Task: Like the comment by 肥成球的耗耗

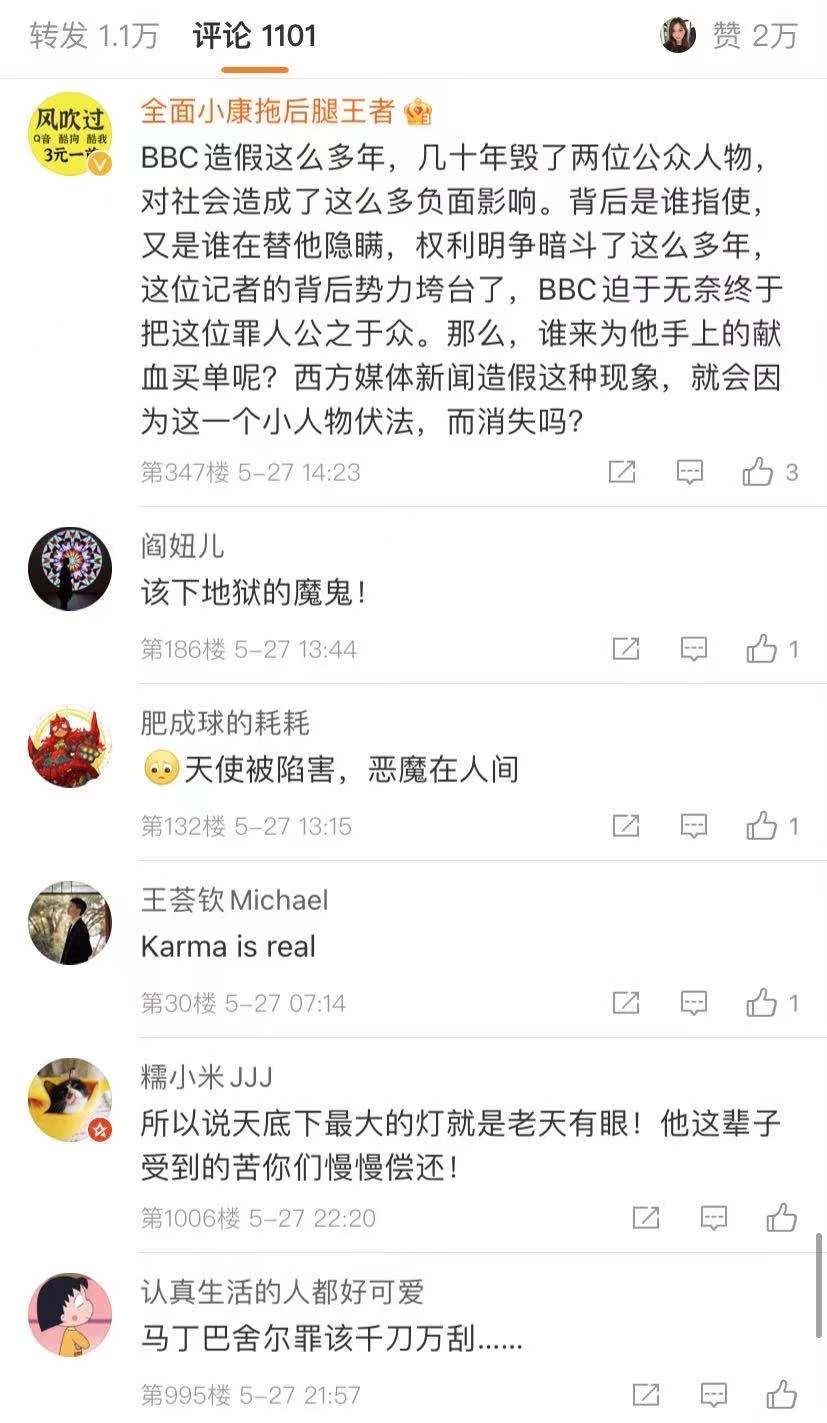Action: tap(762, 826)
